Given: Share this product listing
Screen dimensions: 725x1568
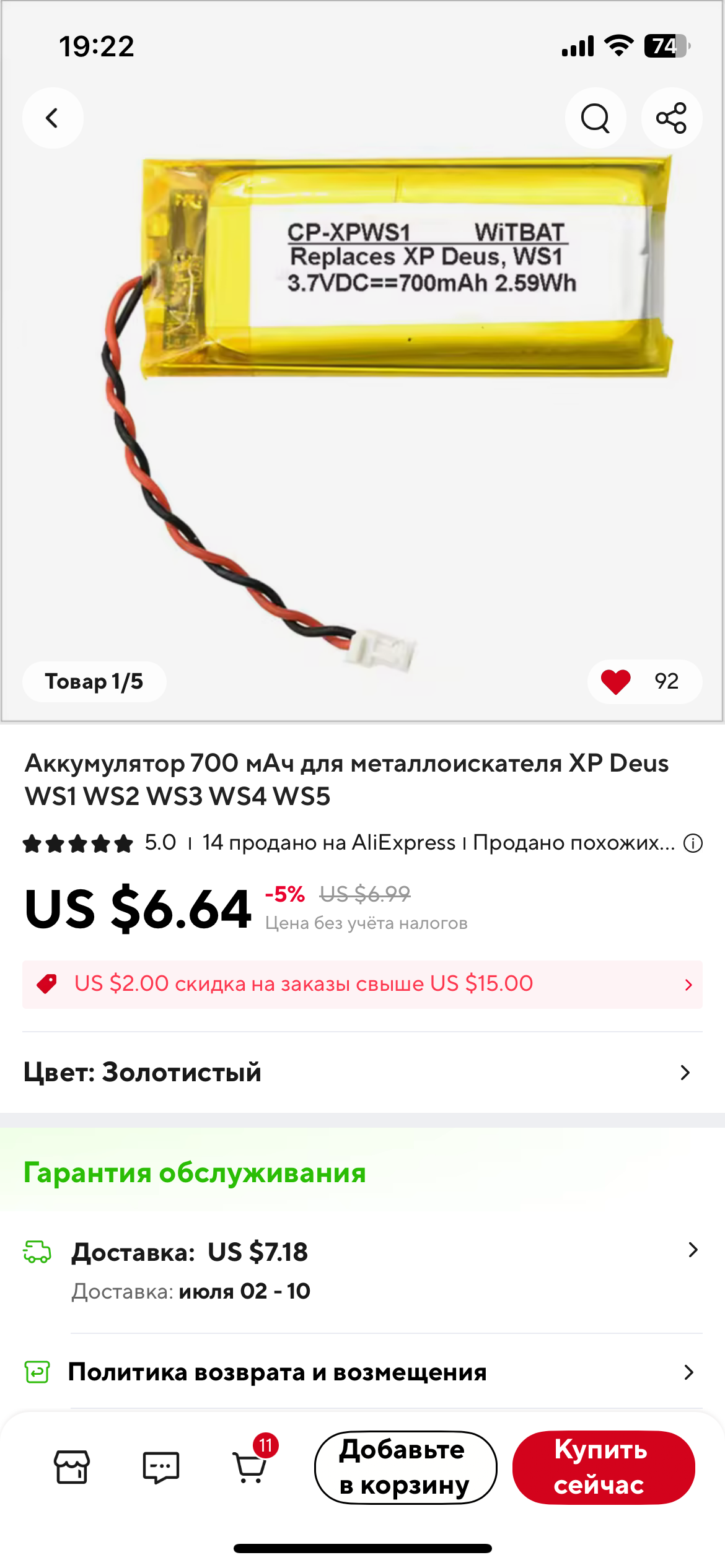Looking at the screenshot, I should pyautogui.click(x=671, y=118).
